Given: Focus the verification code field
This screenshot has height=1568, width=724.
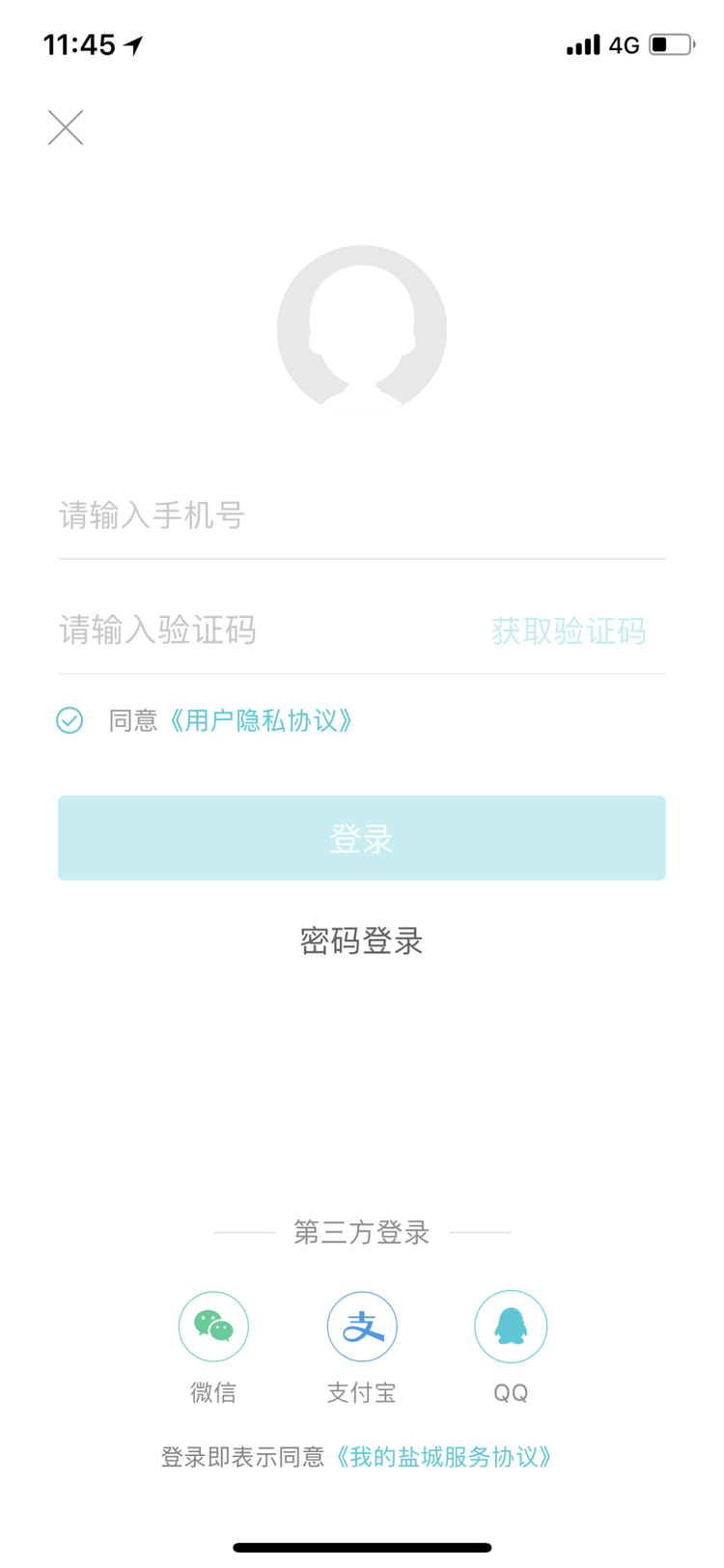Looking at the screenshot, I should tap(270, 630).
